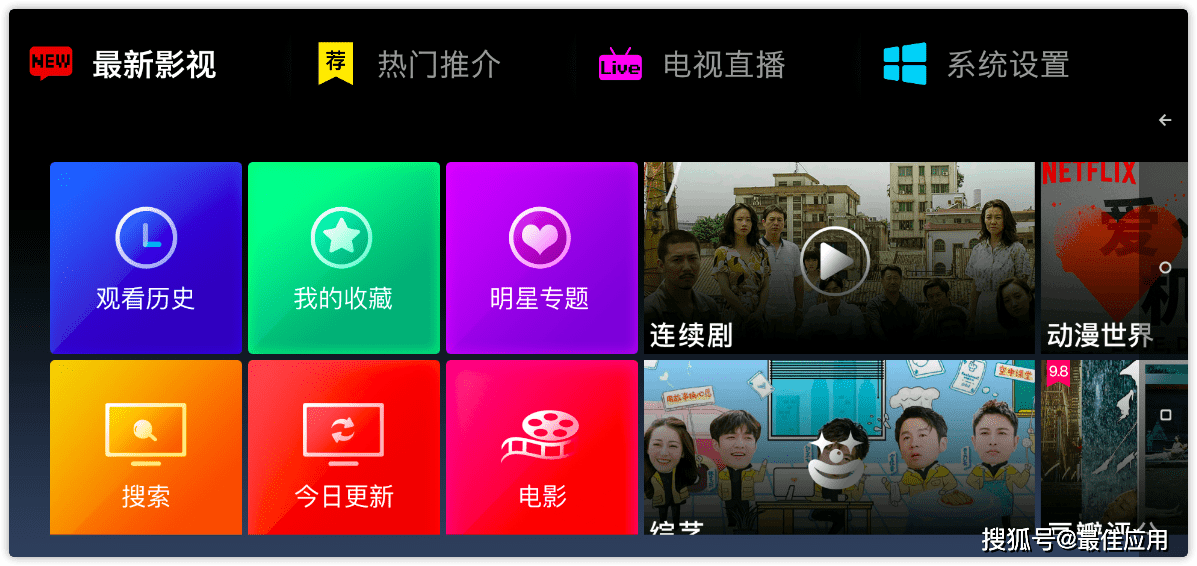Switch to the 电视直播 tab
This screenshot has height=566, width=1197.
coord(693,65)
